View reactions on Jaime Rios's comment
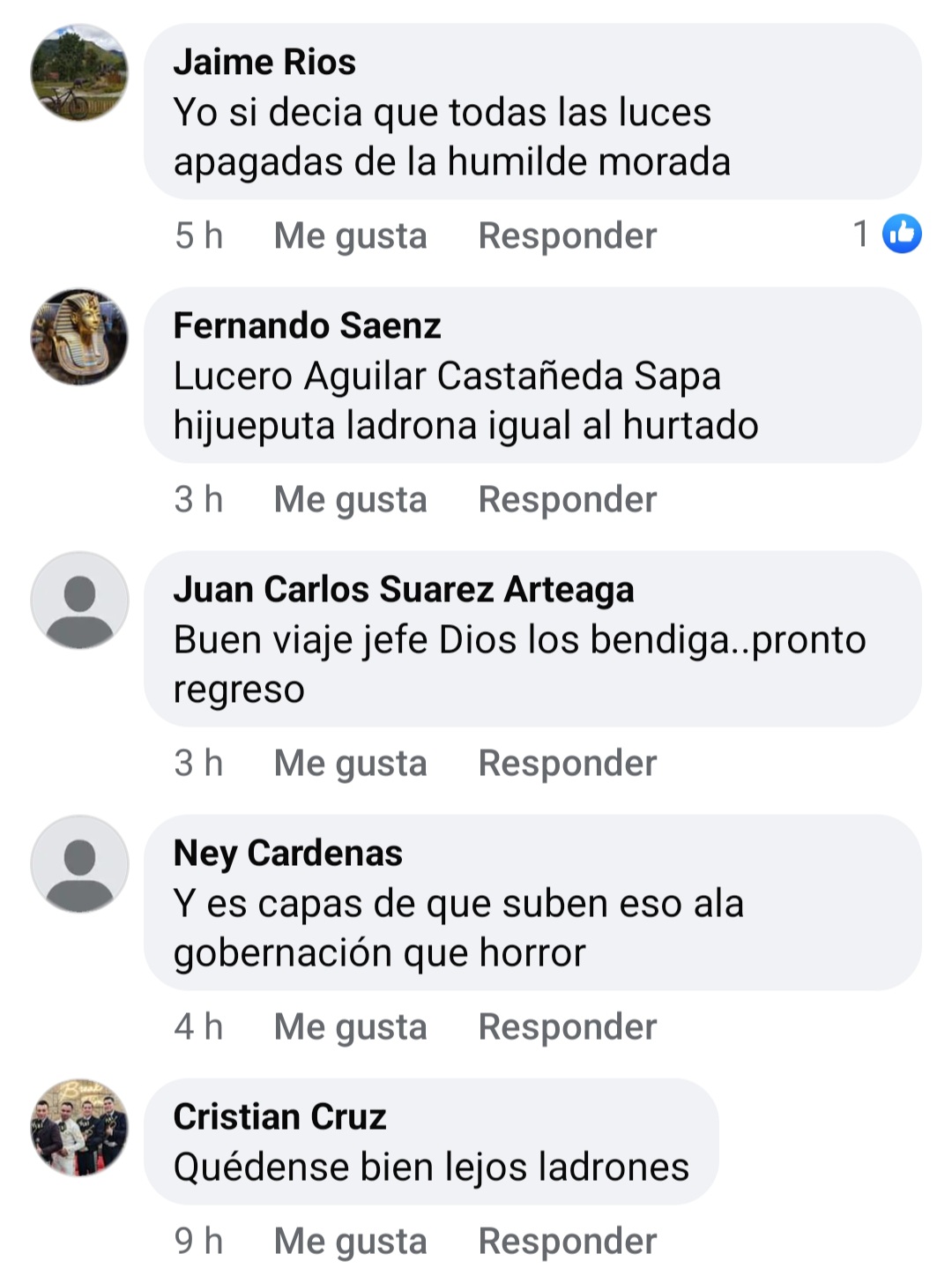 point(888,234)
